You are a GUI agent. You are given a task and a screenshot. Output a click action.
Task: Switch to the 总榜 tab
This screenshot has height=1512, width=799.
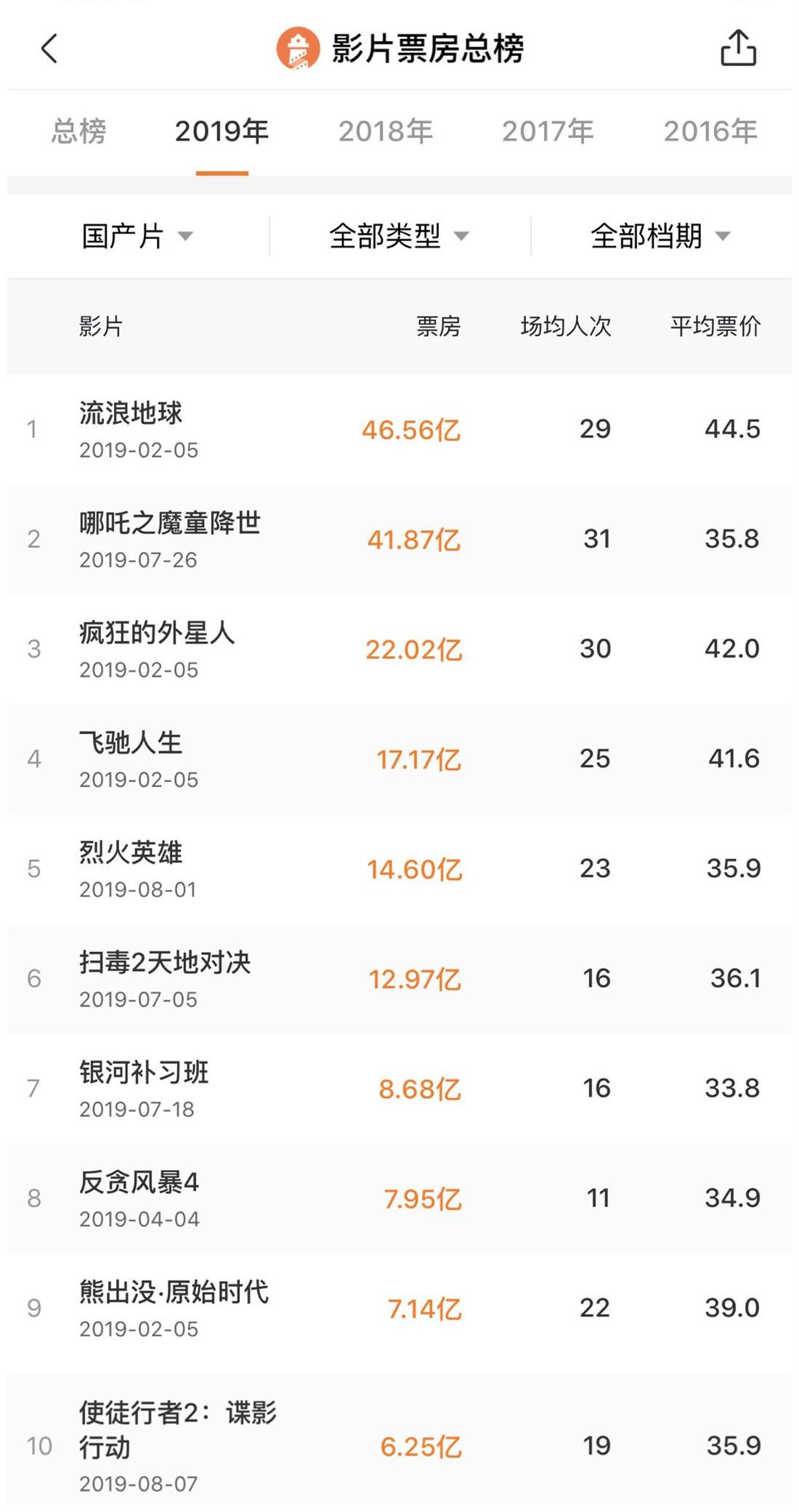[78, 131]
